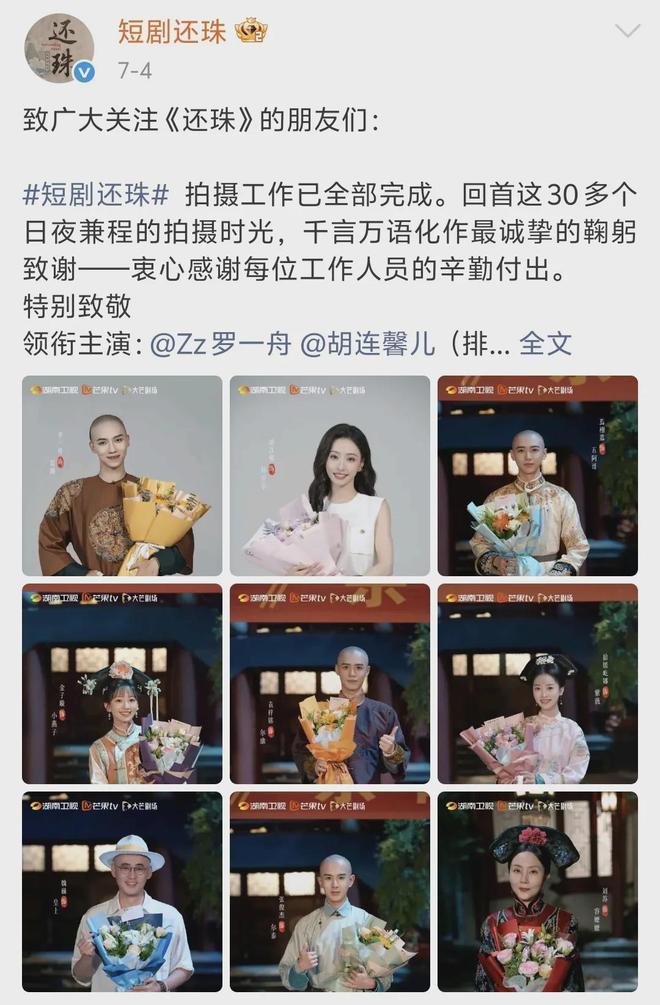This screenshot has width=660, height=1005.
Task: View the 小燕子 costume photo
Action: (122, 684)
